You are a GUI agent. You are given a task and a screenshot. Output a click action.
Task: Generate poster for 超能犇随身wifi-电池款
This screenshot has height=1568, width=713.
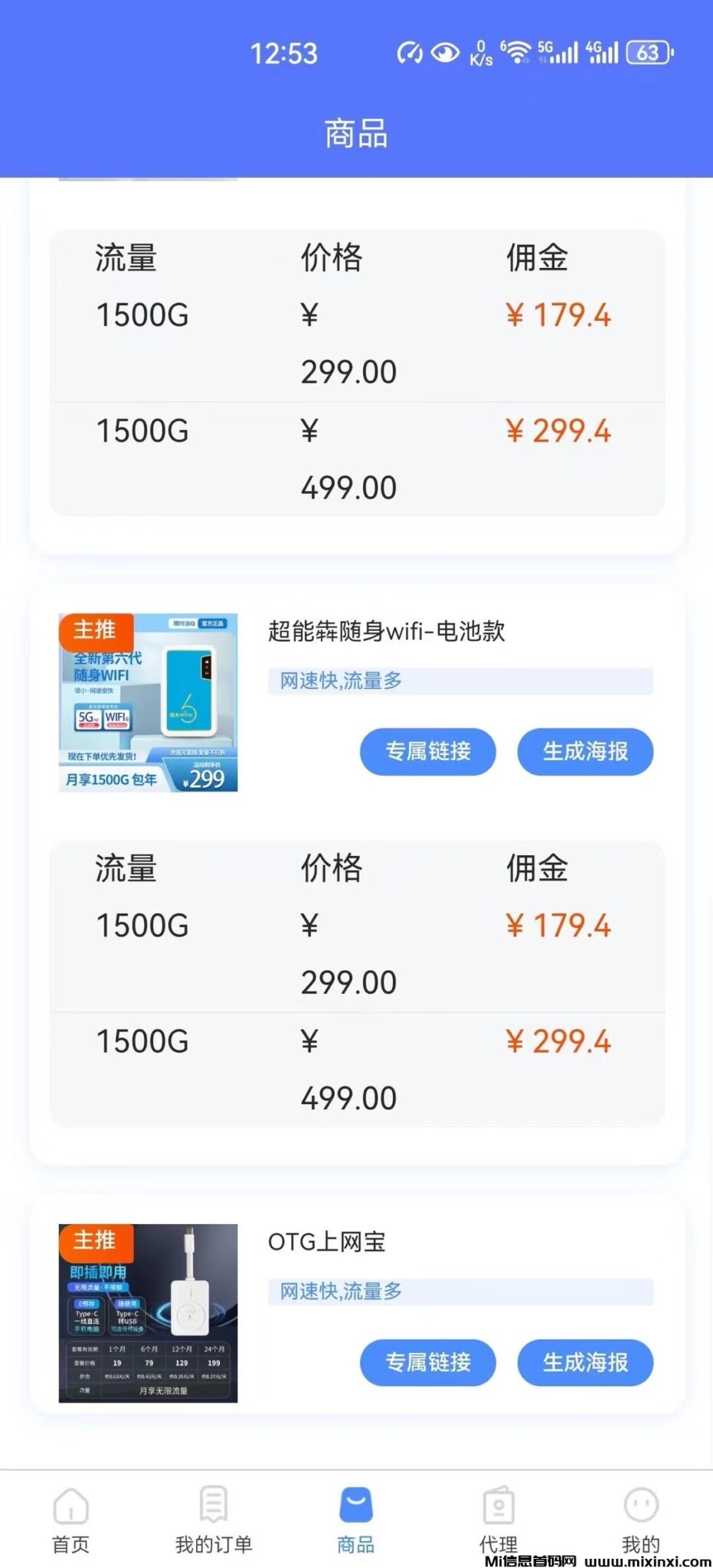click(x=585, y=751)
